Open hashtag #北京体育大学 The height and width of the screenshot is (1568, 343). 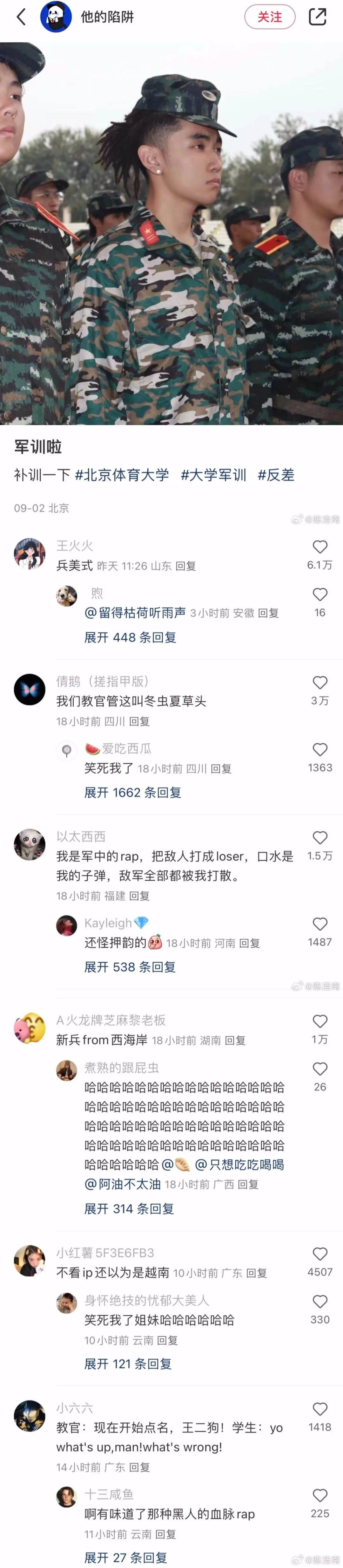[x=122, y=475]
